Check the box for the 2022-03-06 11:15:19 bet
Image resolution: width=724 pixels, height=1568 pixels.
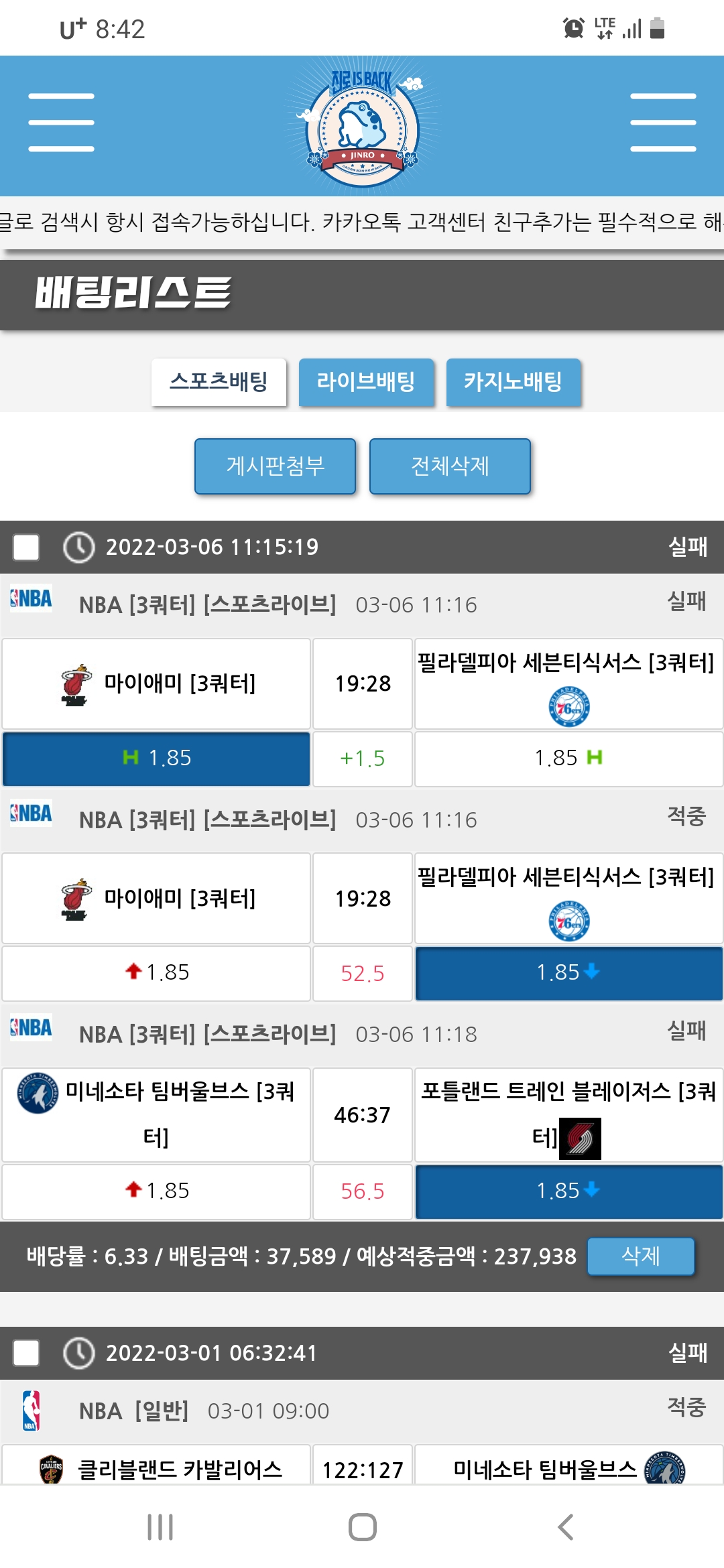point(27,547)
